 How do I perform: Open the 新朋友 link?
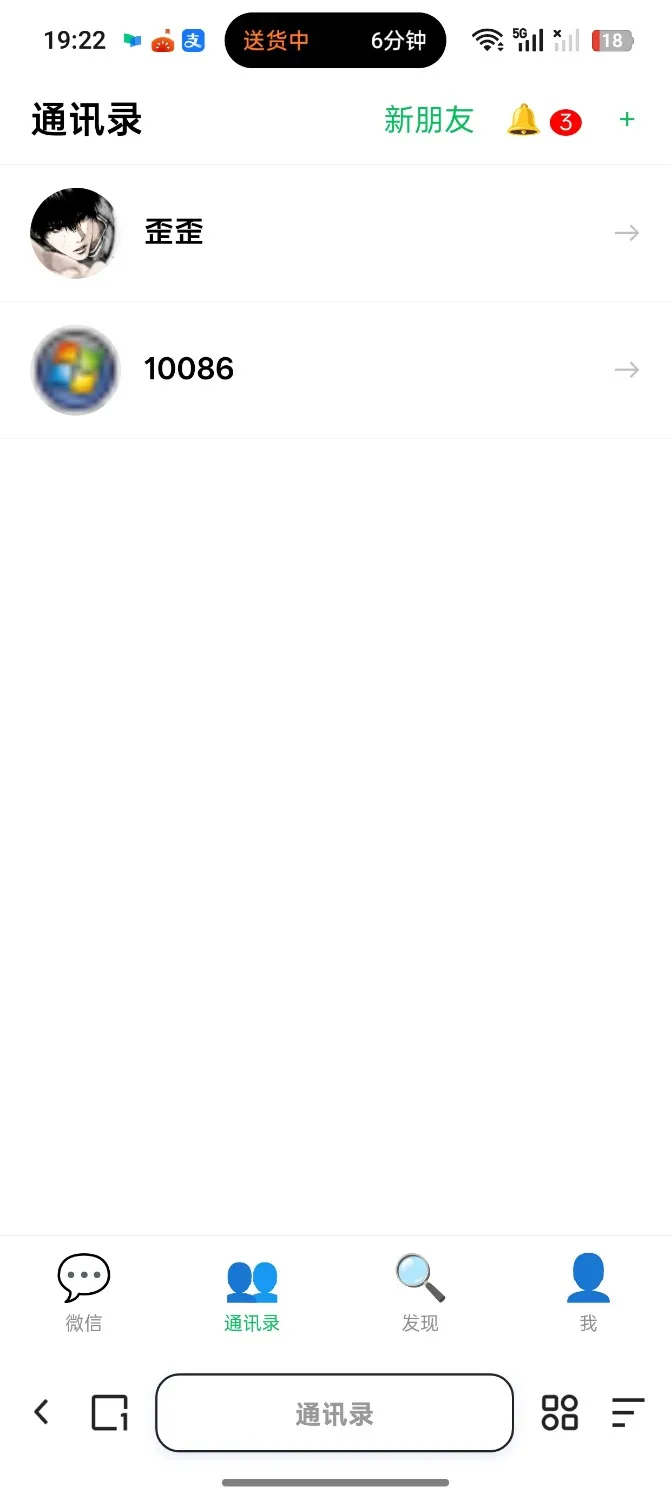tap(428, 121)
